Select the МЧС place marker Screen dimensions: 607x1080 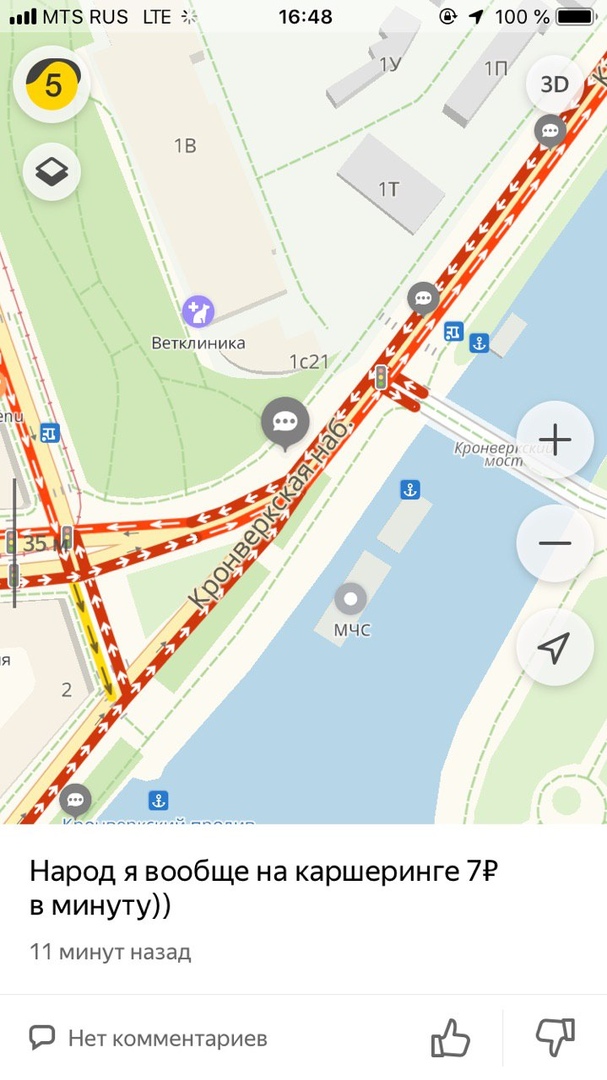pyautogui.click(x=350, y=600)
